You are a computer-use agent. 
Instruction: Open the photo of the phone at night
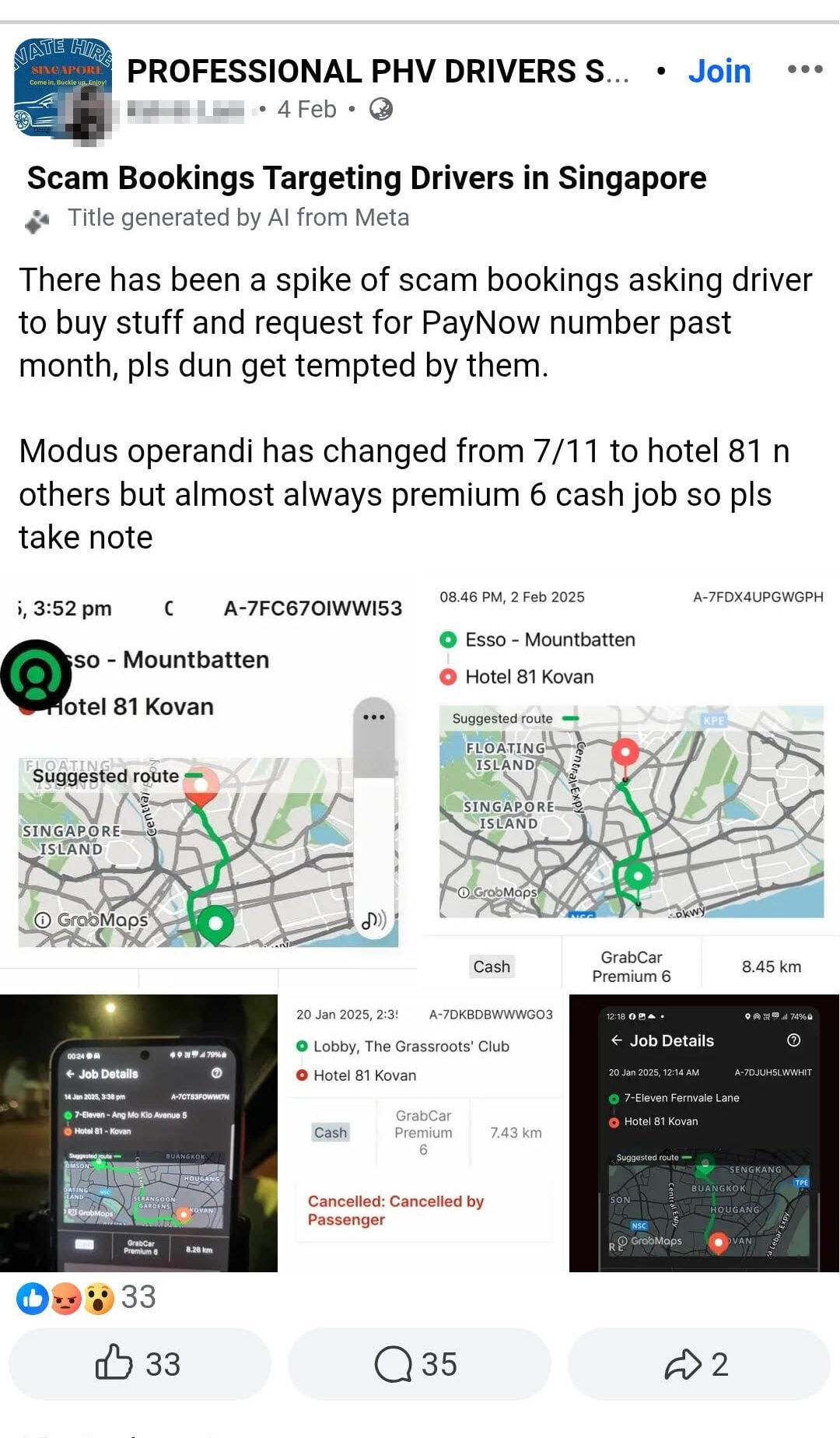(138, 1132)
